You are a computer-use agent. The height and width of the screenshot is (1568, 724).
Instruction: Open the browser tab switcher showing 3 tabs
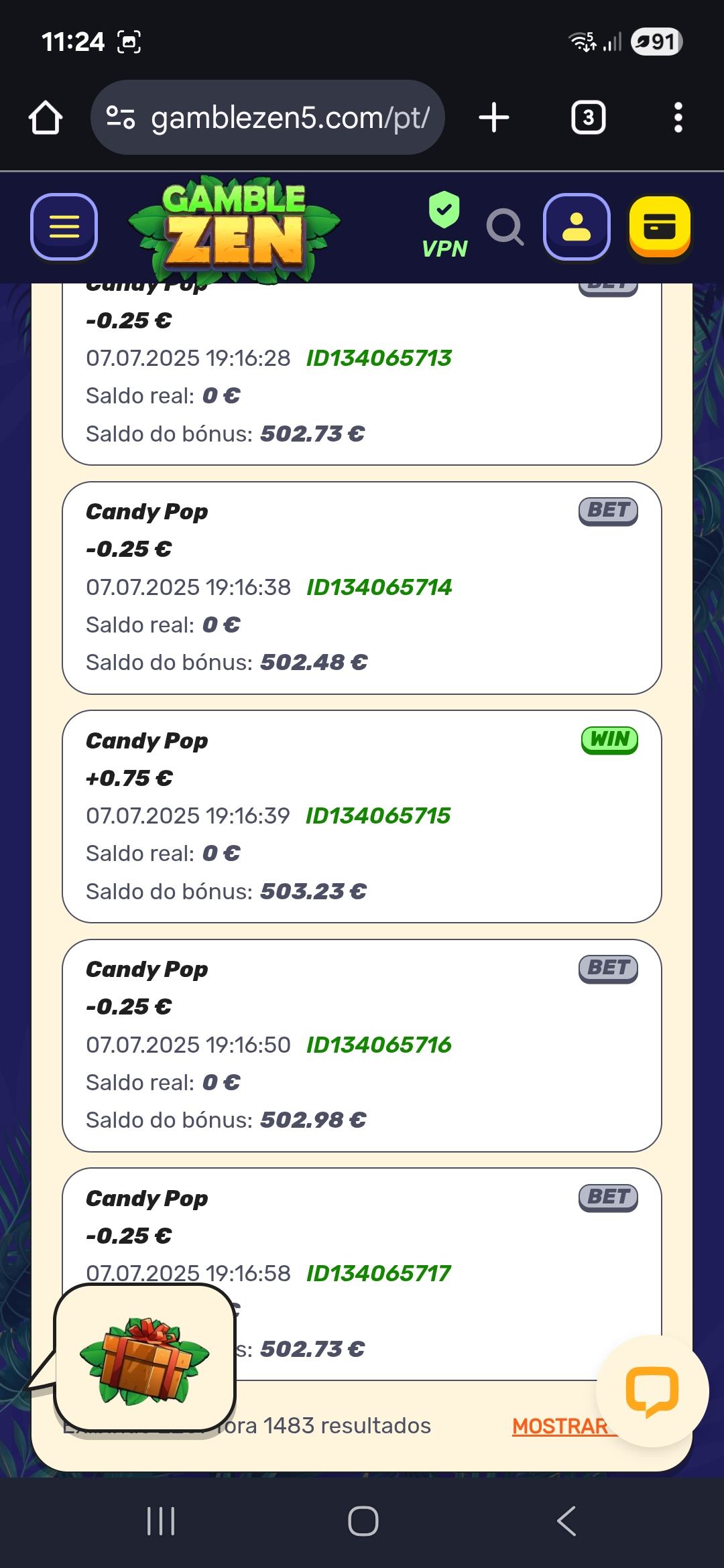pyautogui.click(x=589, y=116)
